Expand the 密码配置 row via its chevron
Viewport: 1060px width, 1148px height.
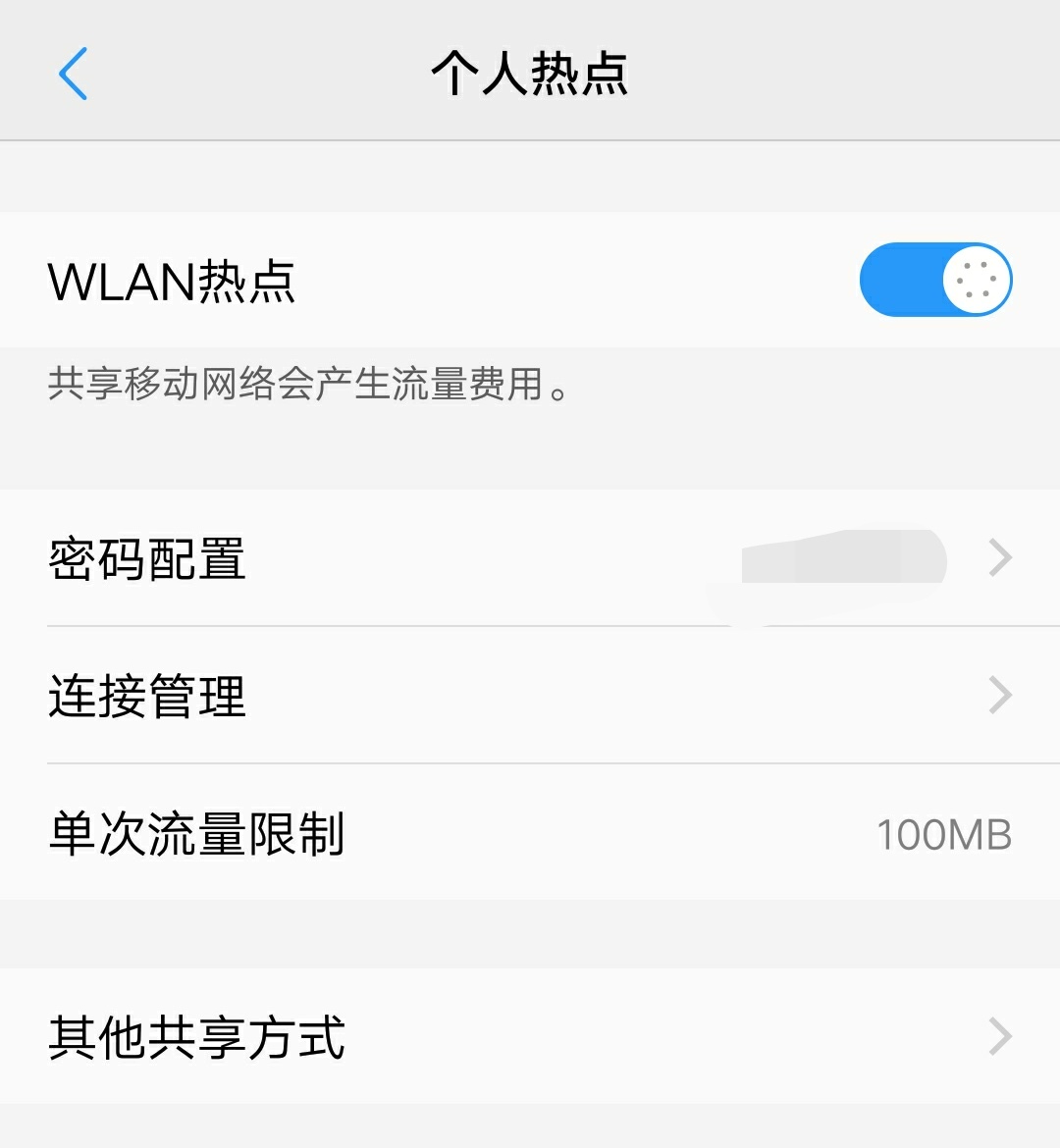coord(999,557)
